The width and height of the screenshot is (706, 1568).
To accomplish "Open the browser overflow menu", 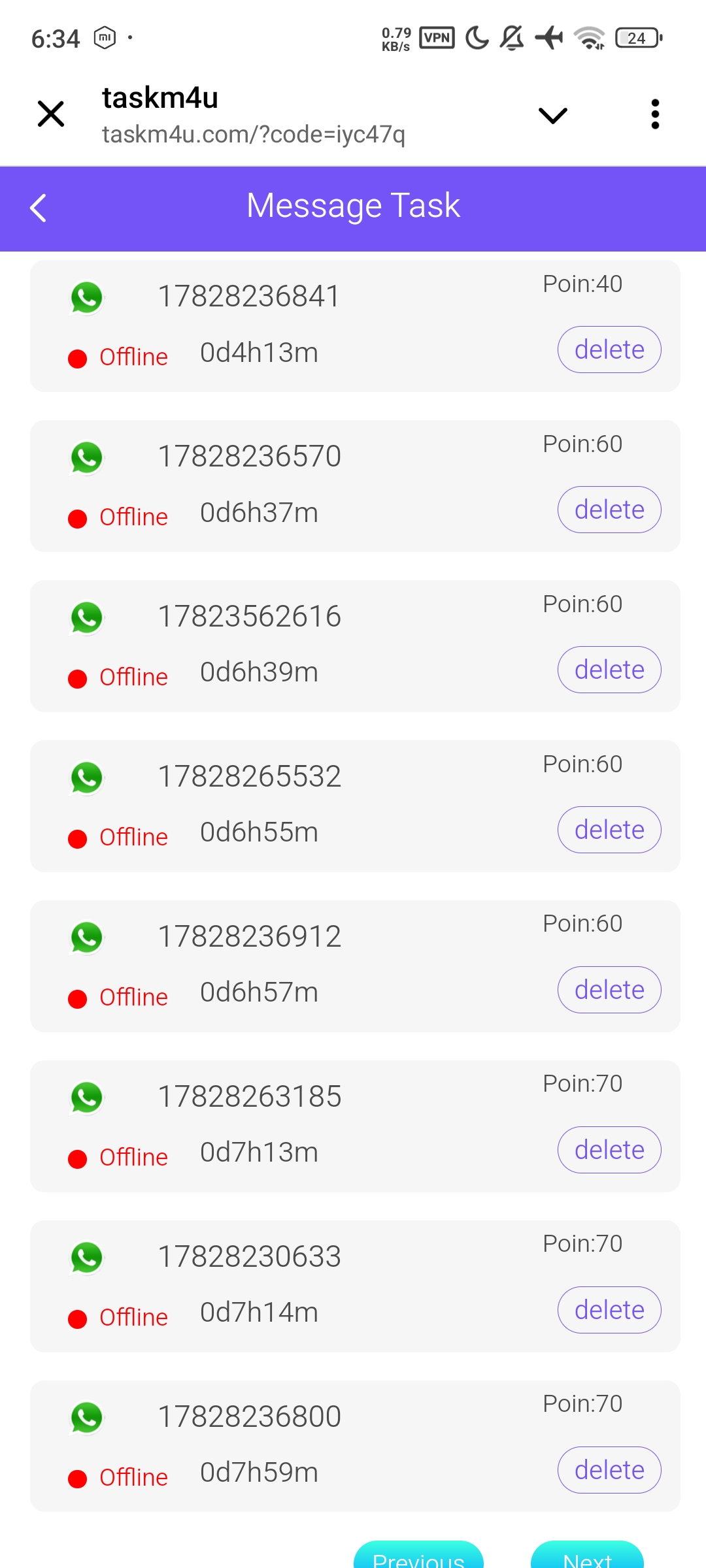I will (655, 114).
